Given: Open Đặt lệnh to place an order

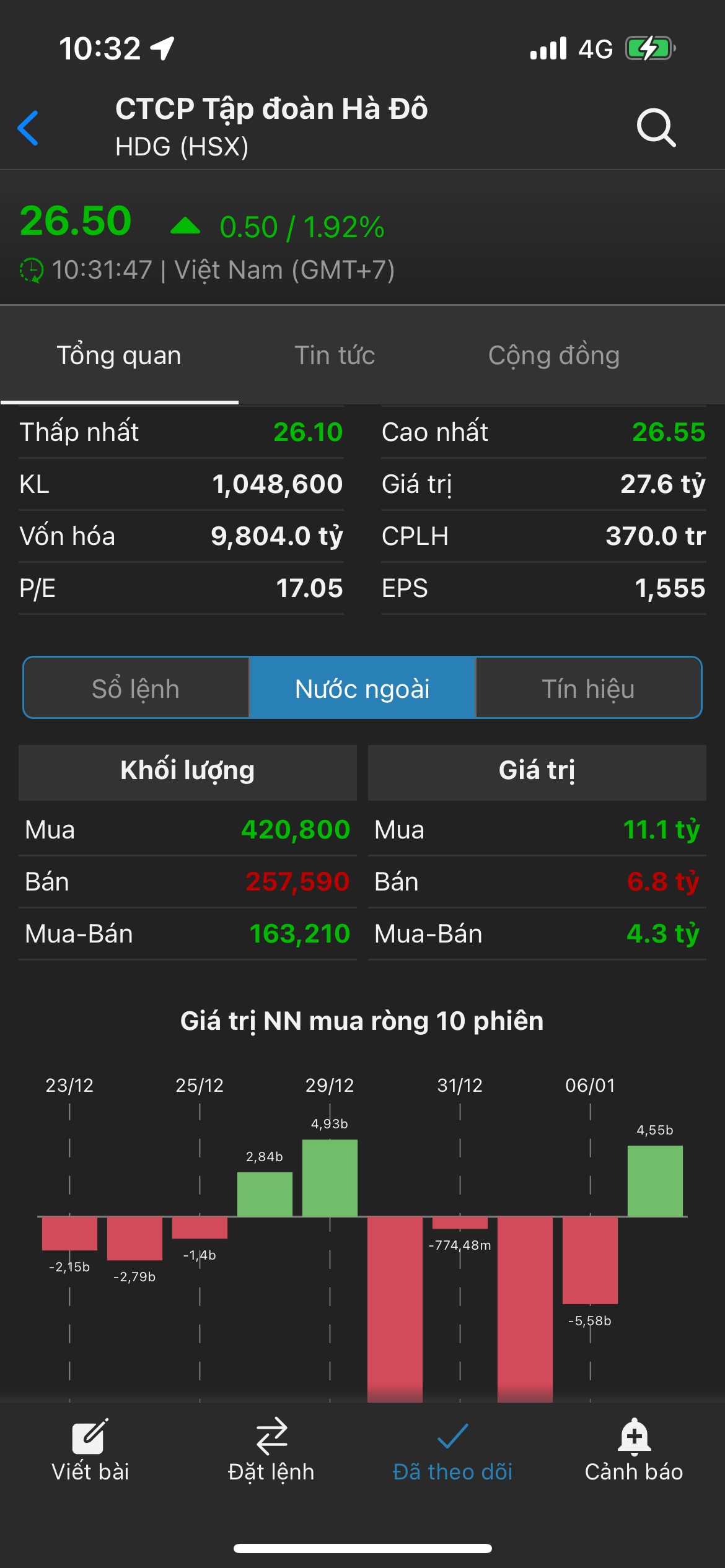Looking at the screenshot, I should pos(271,1450).
